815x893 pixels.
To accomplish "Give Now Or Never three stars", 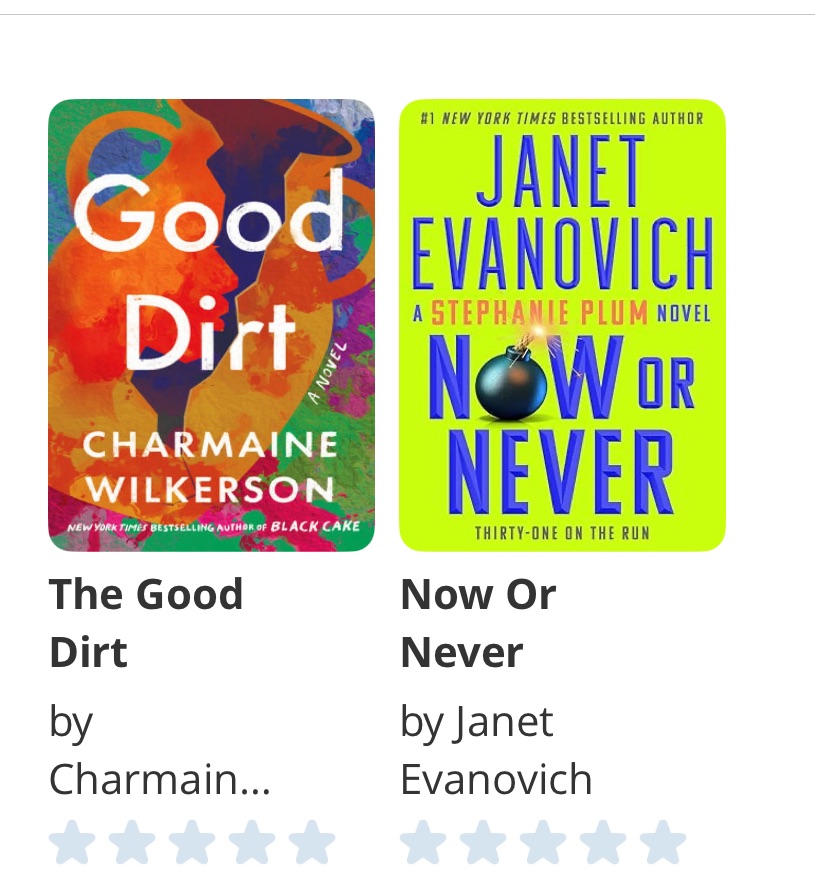I will pos(543,842).
